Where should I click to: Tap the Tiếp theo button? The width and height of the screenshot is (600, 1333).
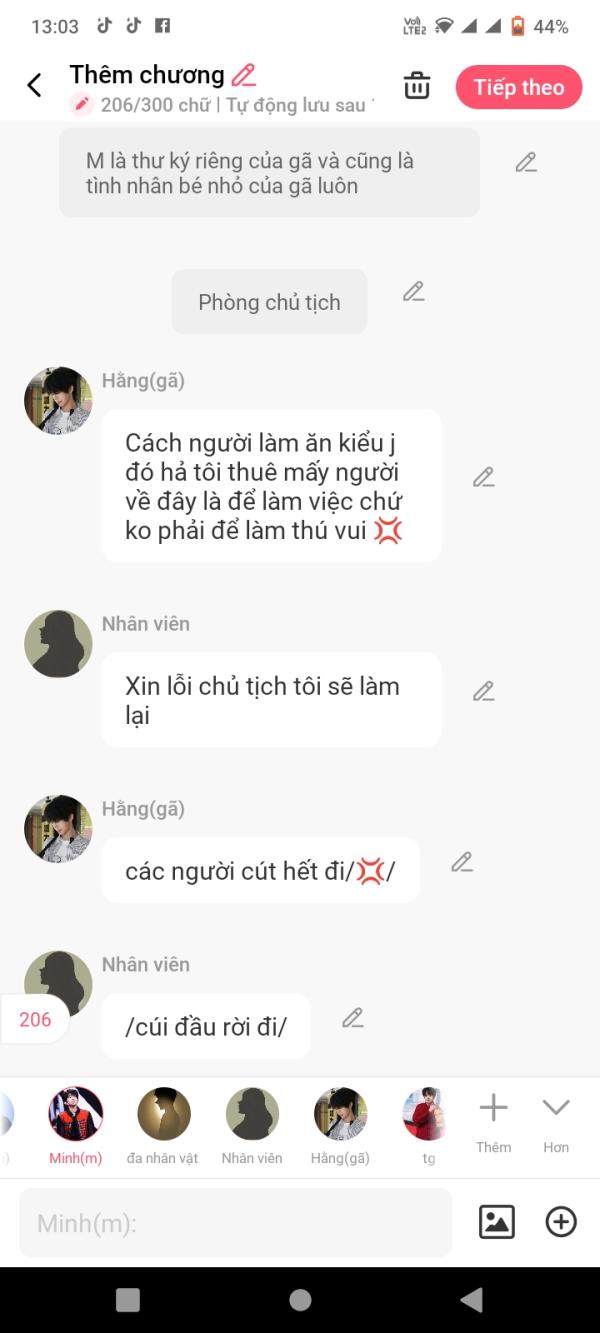tap(519, 87)
